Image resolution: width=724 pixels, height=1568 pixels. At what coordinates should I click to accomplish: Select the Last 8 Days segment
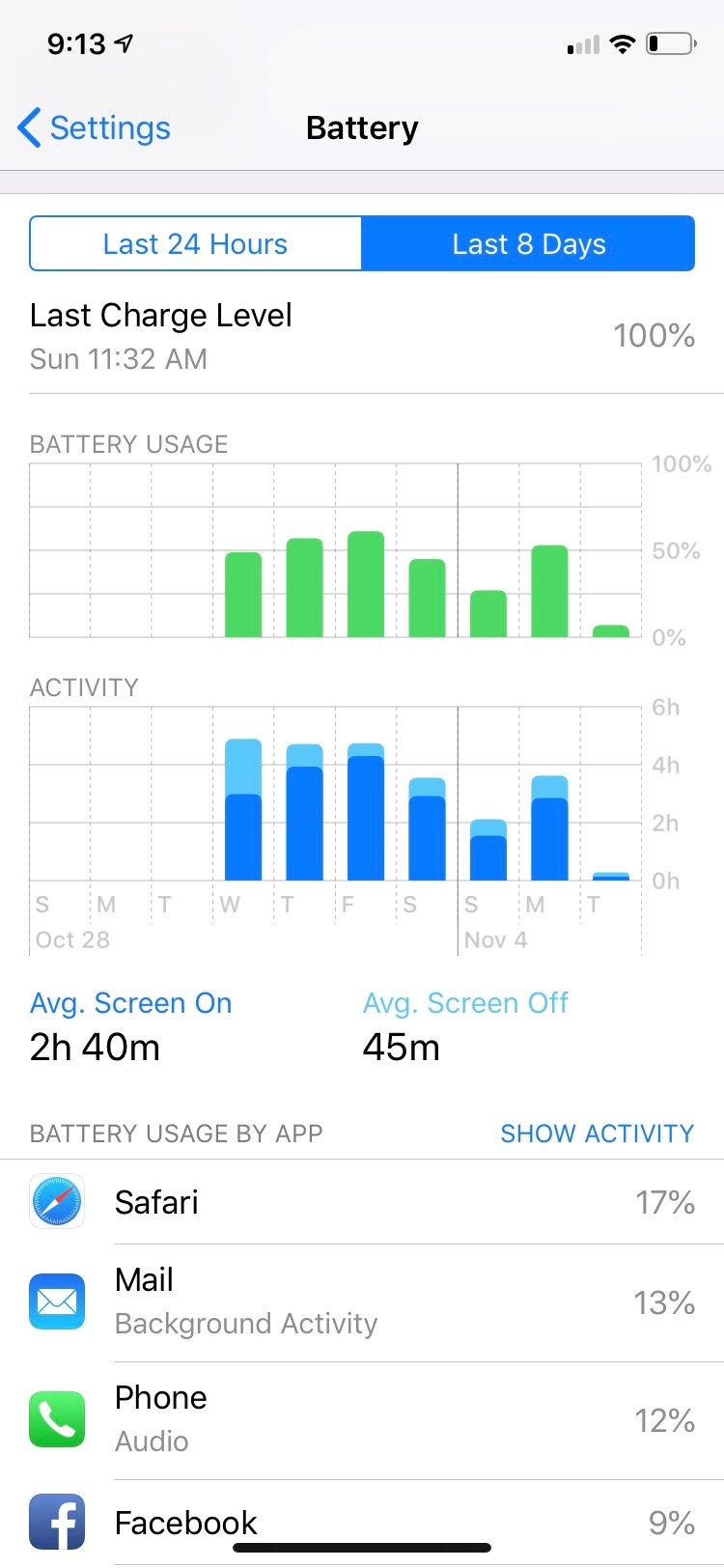click(528, 243)
